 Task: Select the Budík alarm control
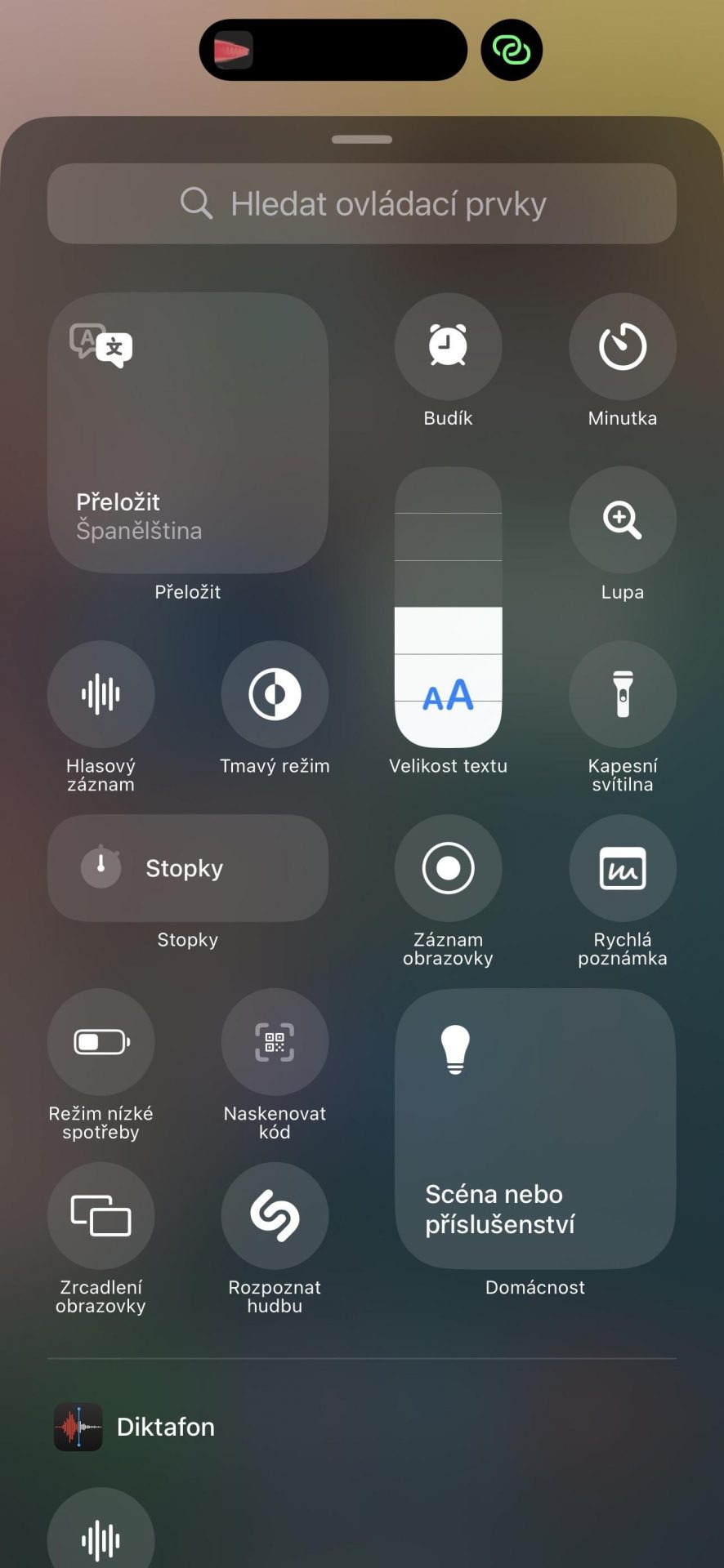tap(448, 346)
